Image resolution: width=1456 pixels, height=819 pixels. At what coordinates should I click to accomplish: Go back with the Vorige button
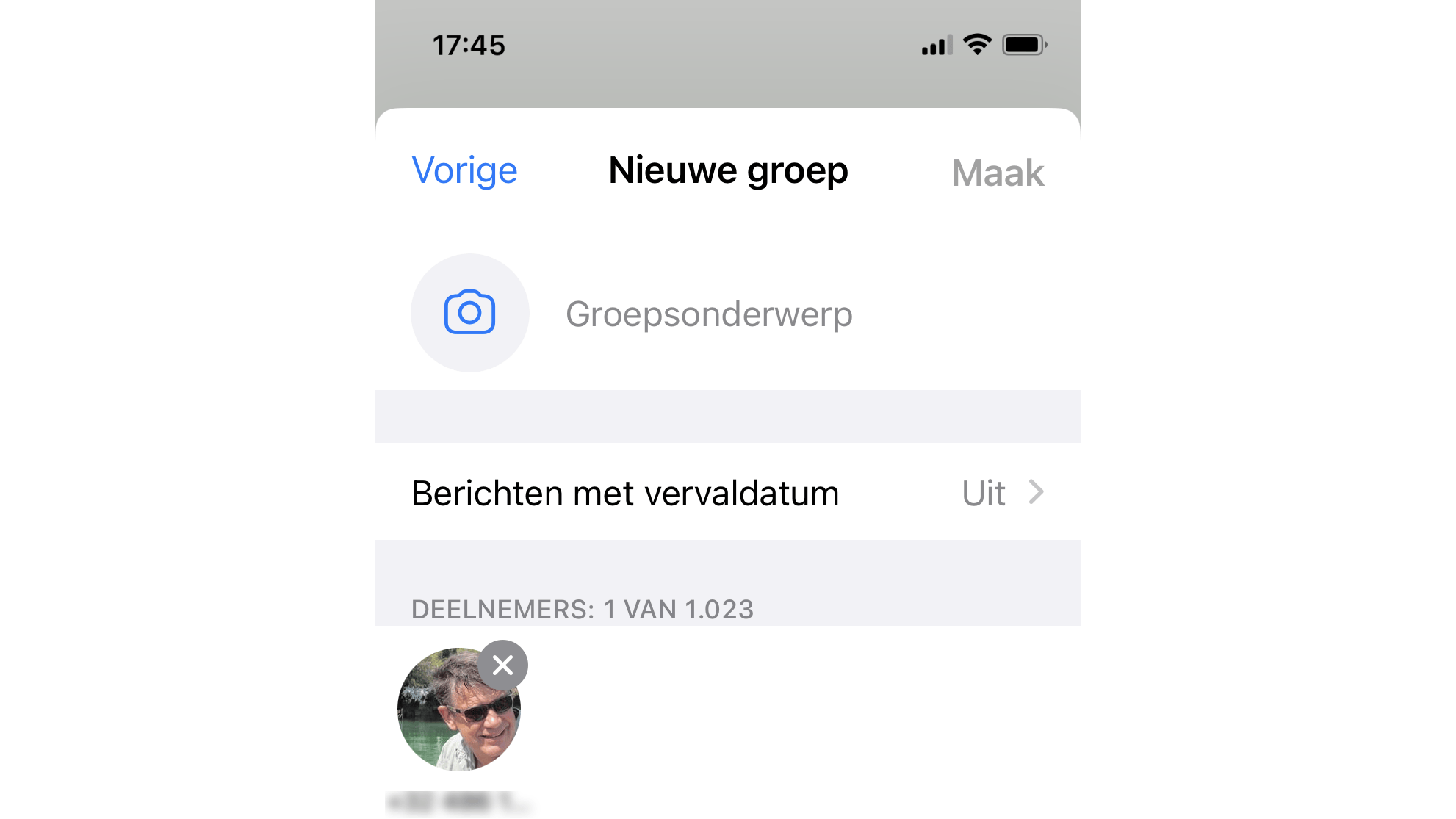click(464, 170)
